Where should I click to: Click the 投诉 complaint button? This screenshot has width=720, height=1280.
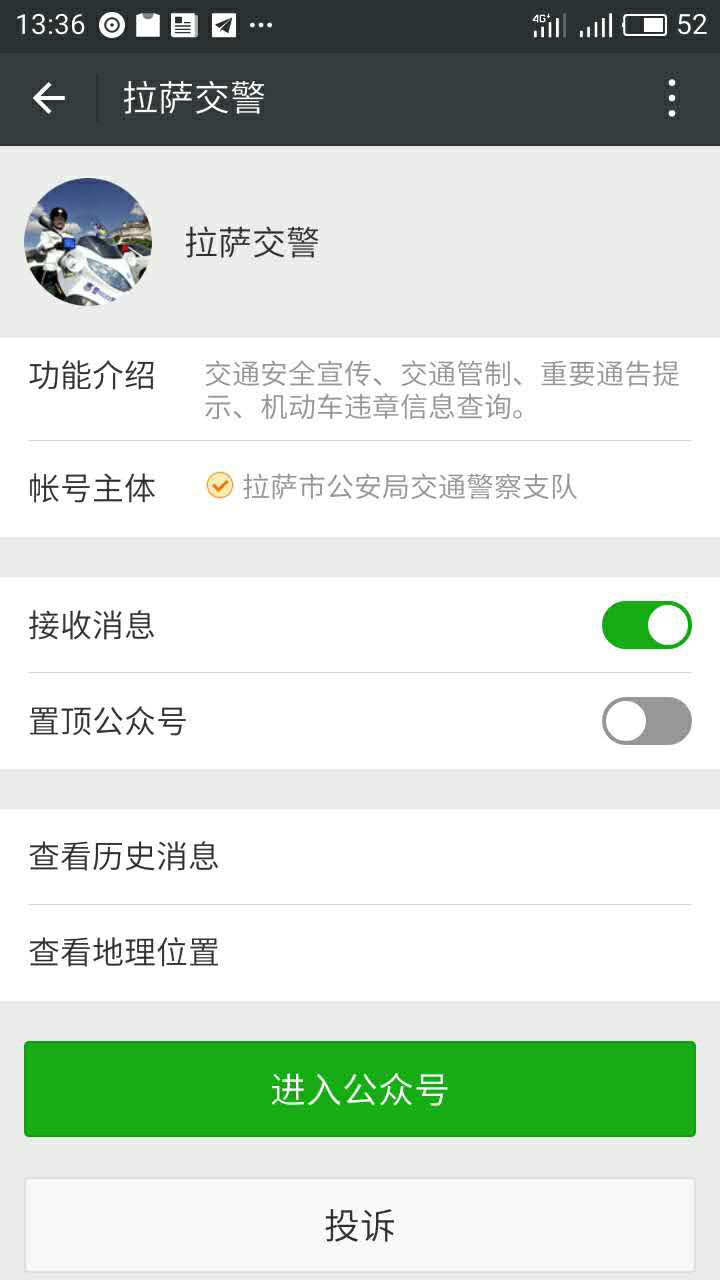(360, 1224)
